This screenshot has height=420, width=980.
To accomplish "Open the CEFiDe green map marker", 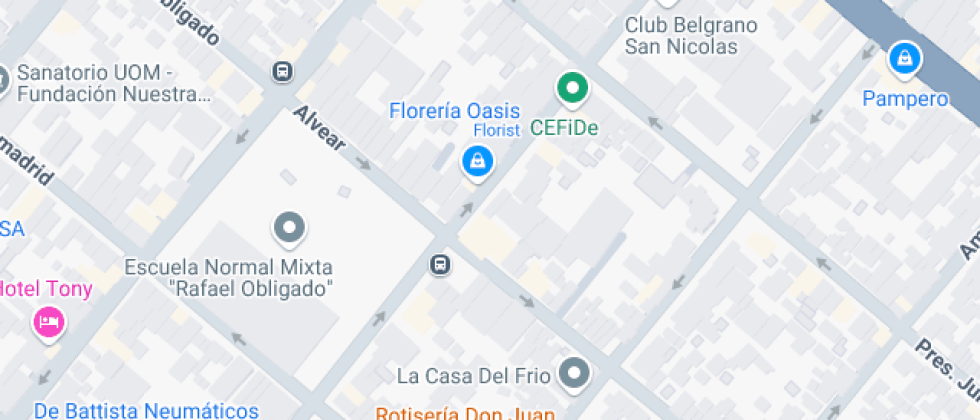I will tap(572, 89).
